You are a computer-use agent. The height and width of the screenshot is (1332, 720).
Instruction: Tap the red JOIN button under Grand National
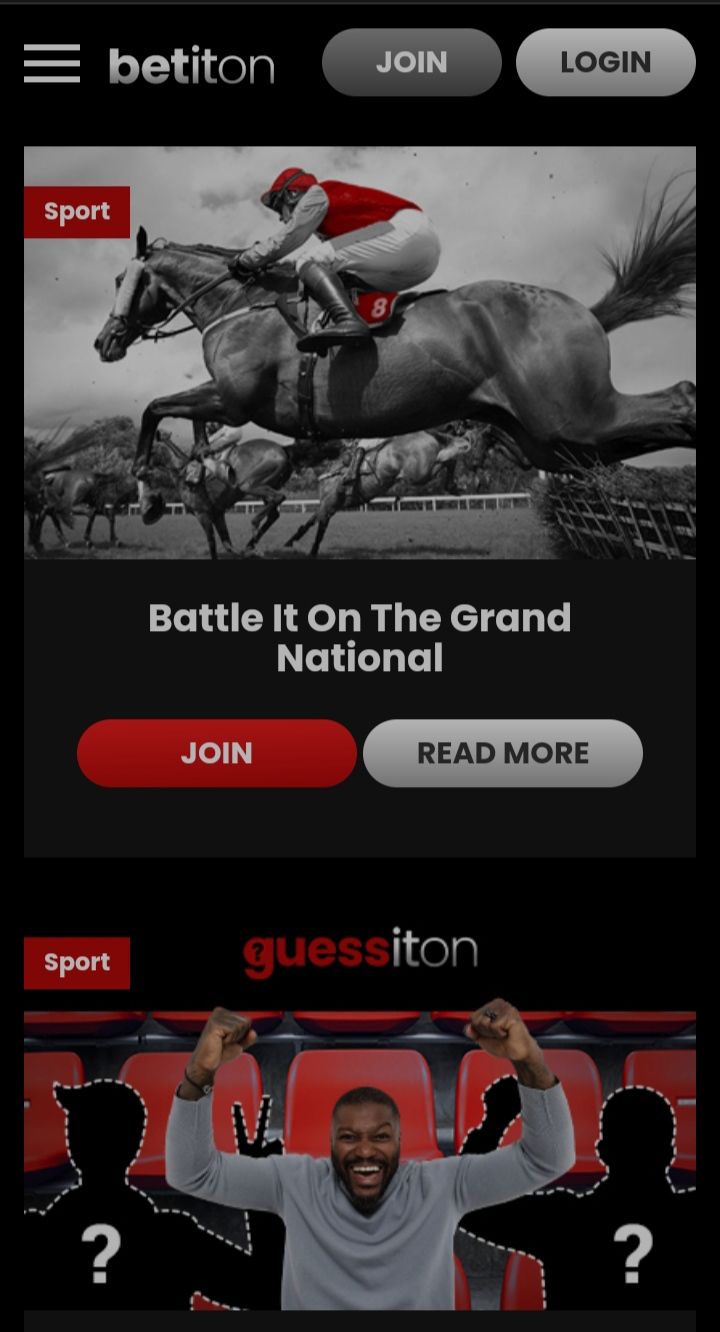point(216,753)
